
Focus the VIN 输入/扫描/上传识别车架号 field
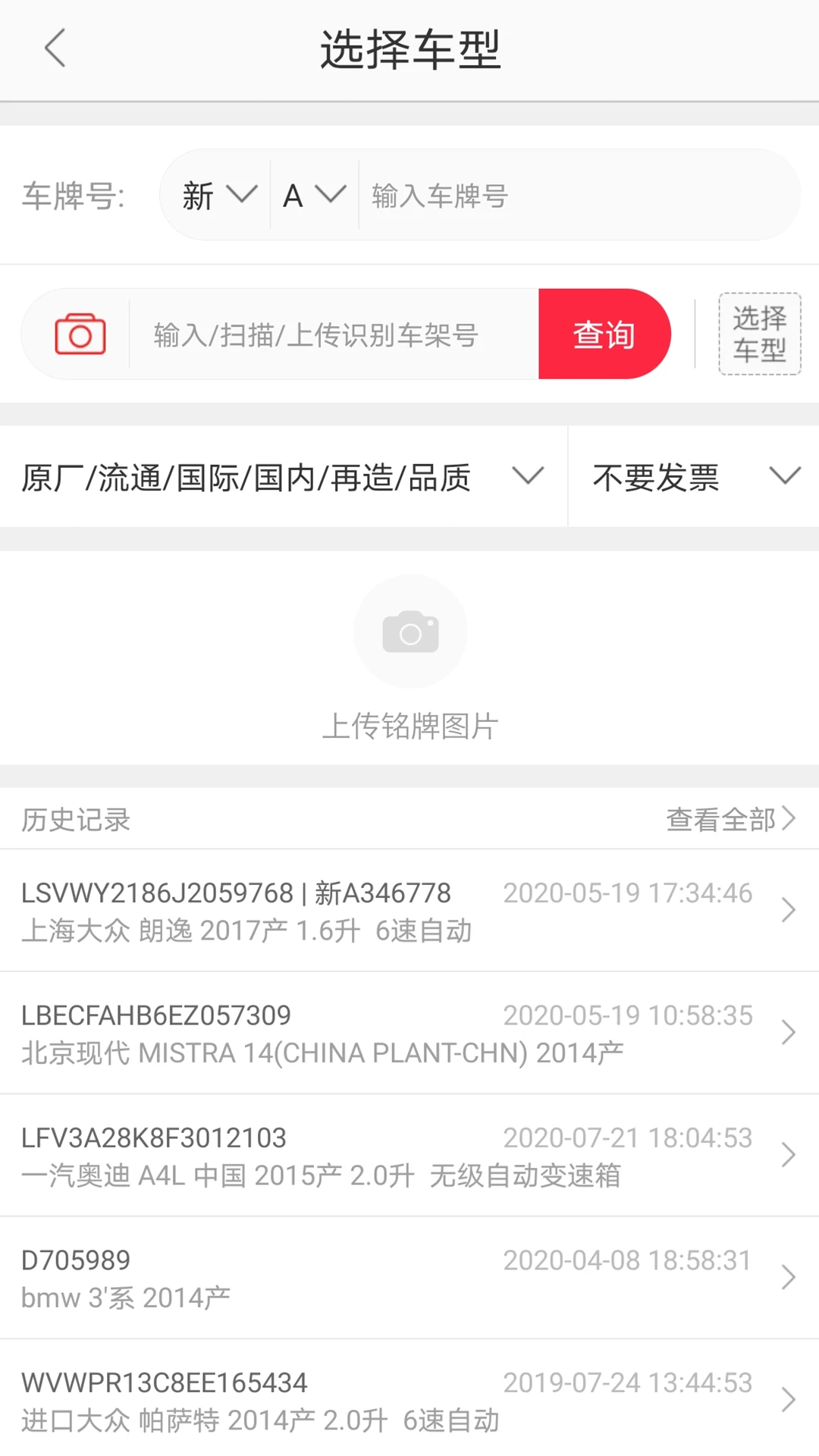326,333
